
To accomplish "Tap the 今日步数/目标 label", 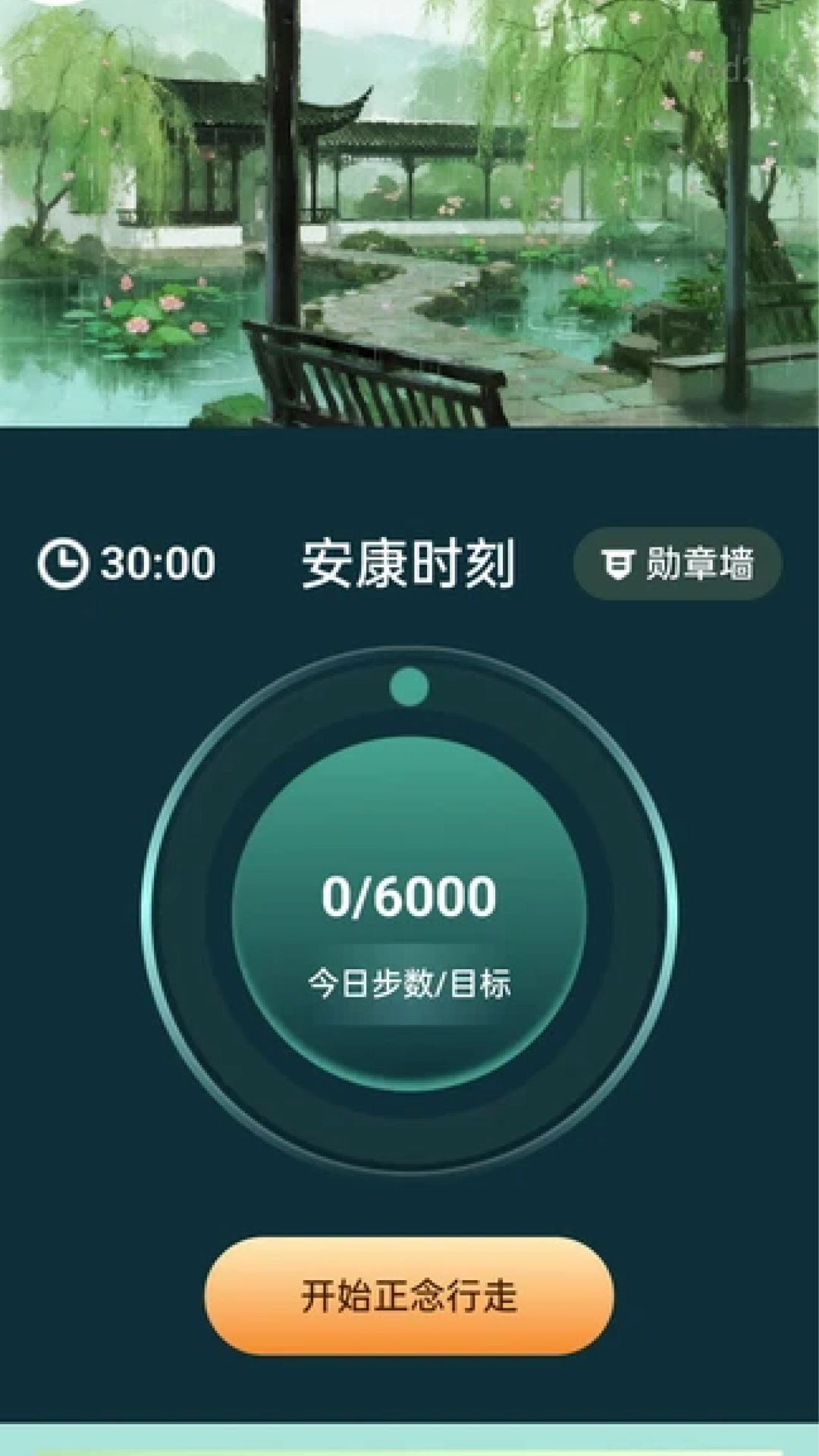I will tap(409, 982).
